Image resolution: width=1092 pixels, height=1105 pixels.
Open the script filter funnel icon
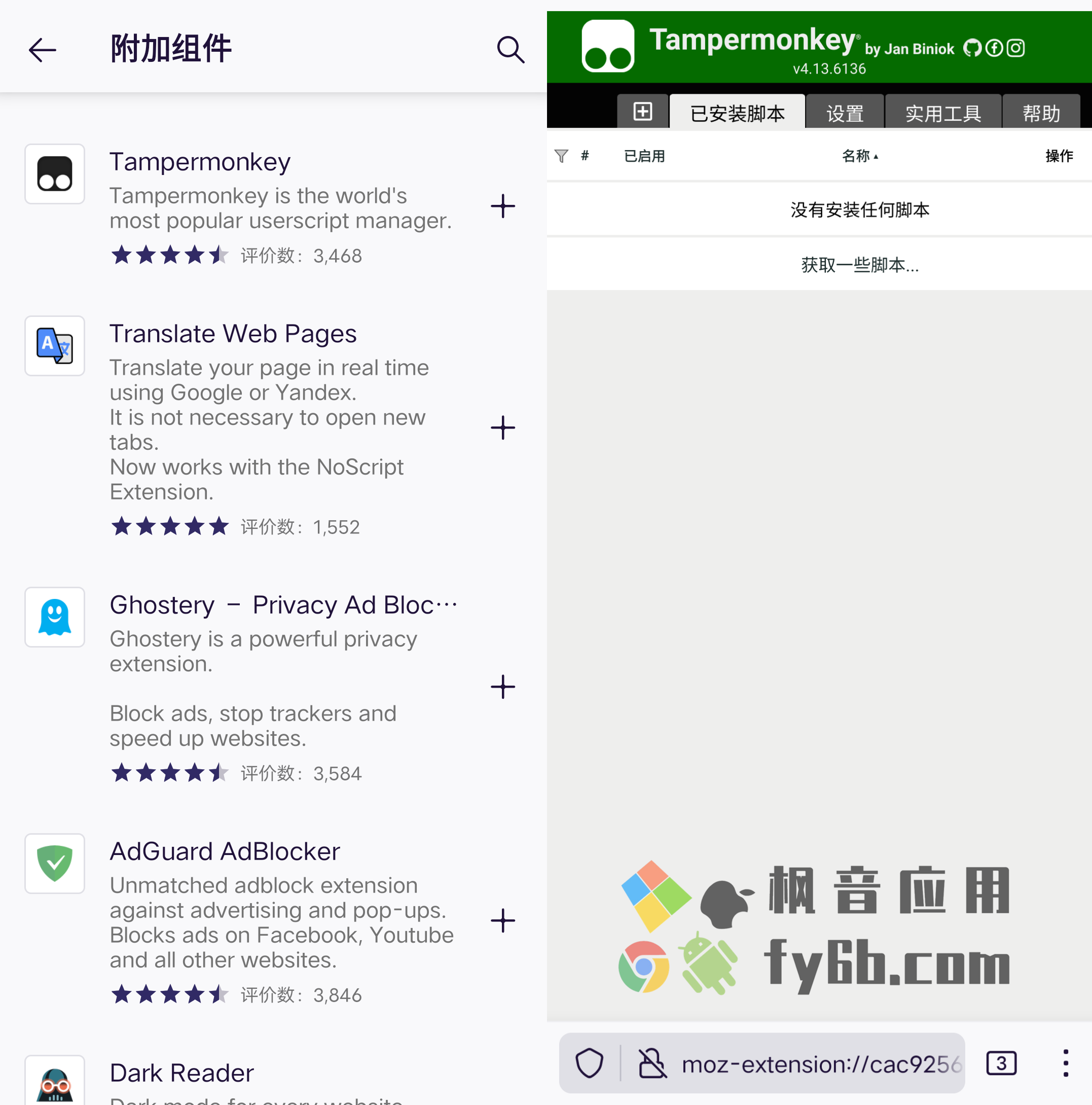561,156
